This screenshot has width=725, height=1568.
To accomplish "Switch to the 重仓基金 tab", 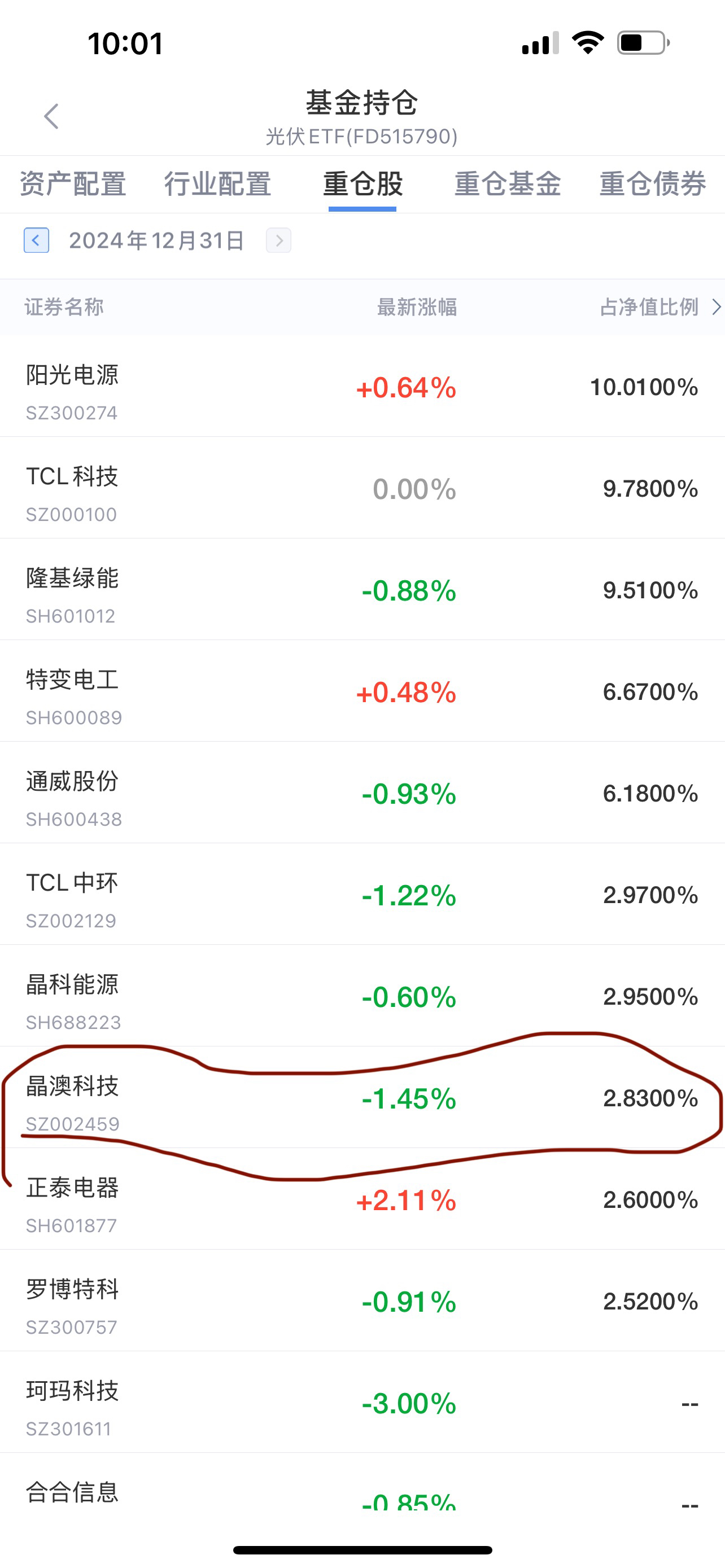I will click(x=508, y=184).
